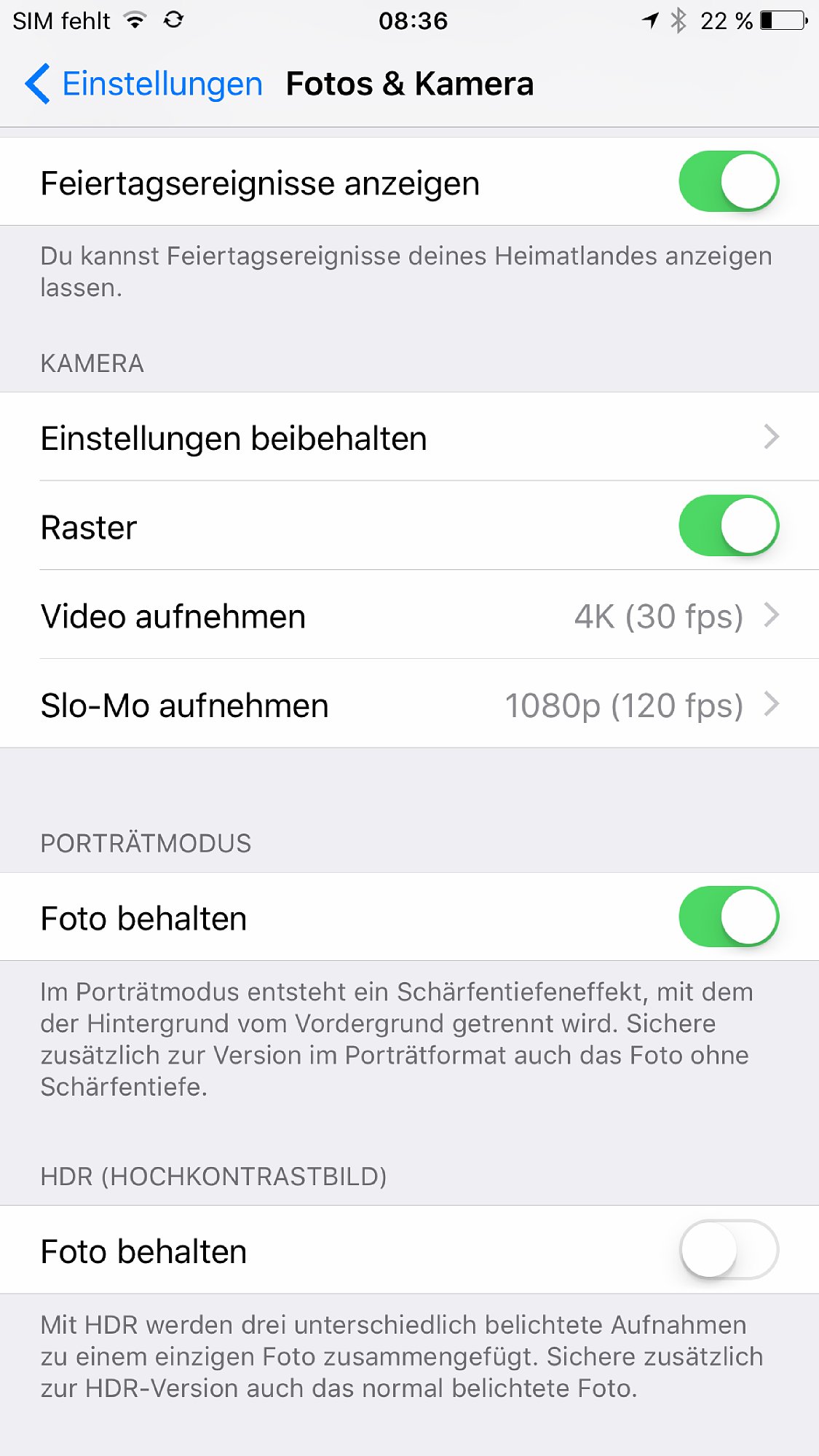Open Einstellungen beibehalten

409,438
